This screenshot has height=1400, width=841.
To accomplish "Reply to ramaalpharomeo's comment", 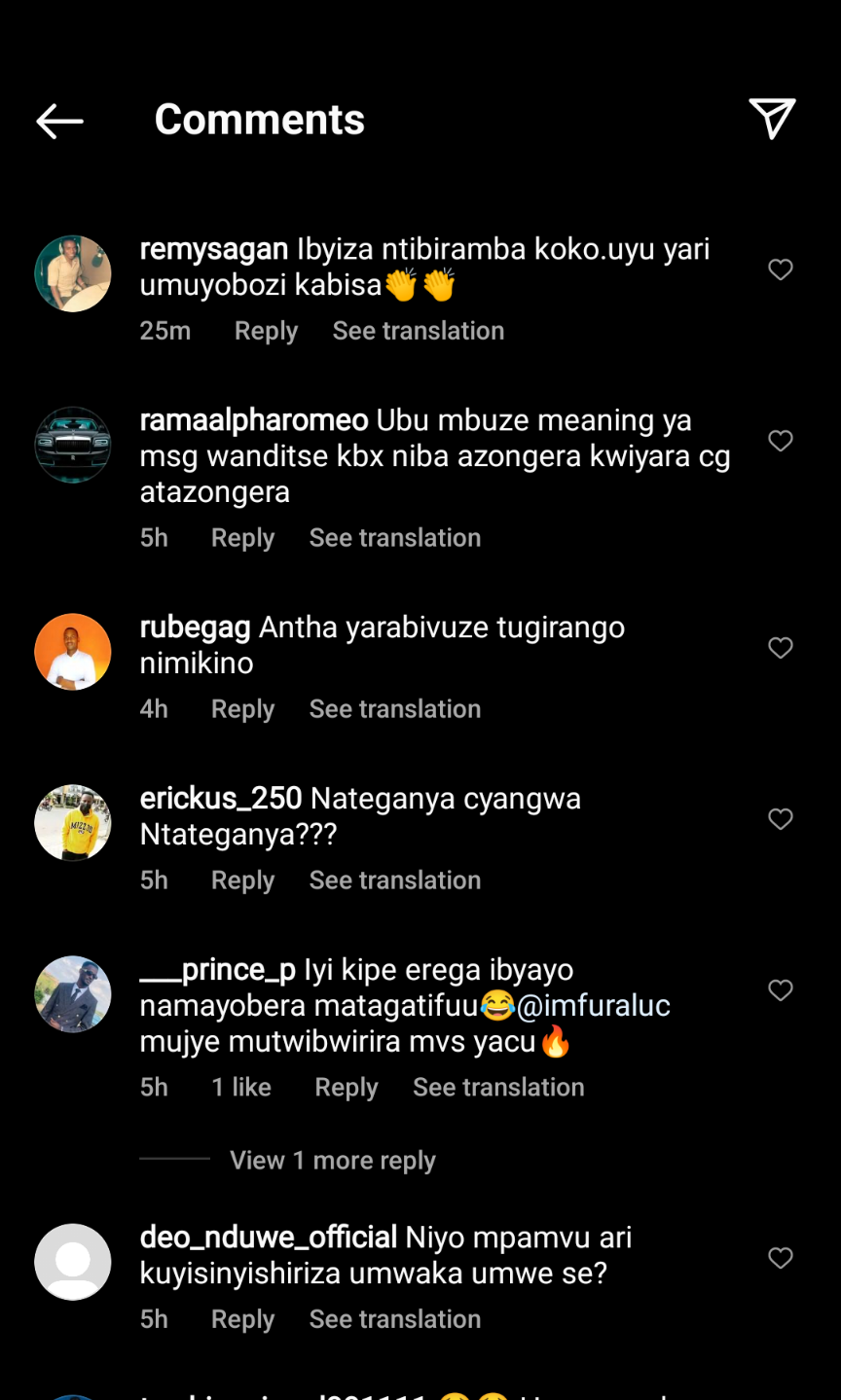I will pos(242,538).
